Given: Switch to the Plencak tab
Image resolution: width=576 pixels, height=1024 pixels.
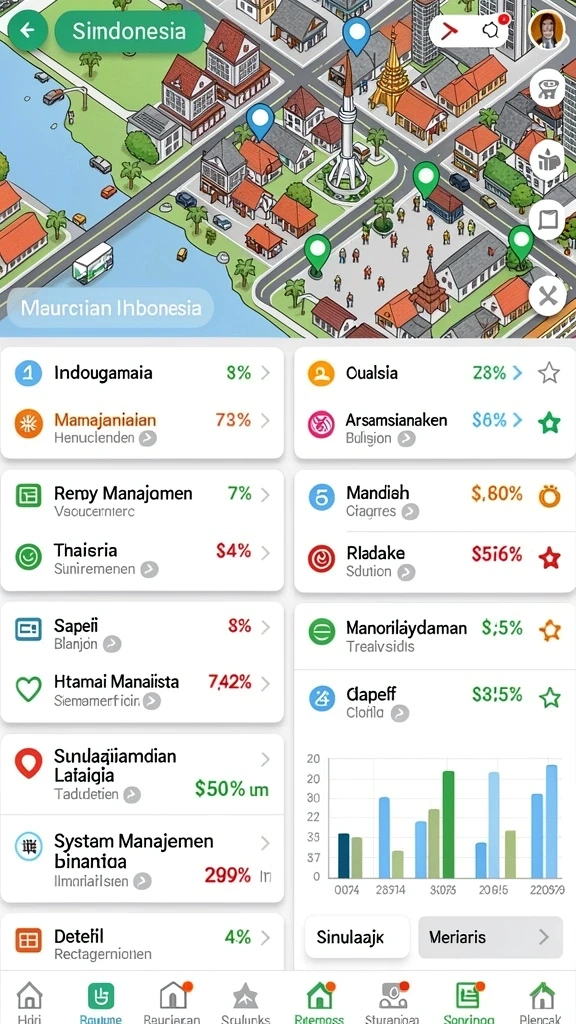Looking at the screenshot, I should tap(541, 1002).
